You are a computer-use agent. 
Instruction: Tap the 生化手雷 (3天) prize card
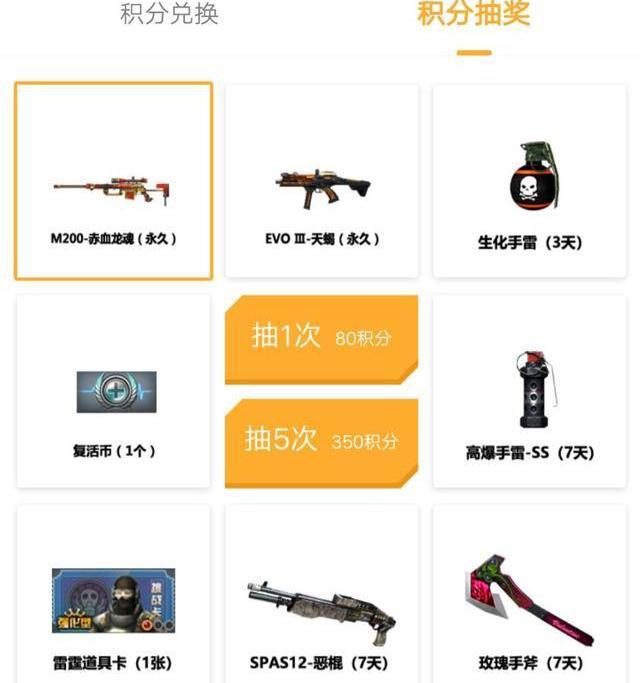coord(529,181)
